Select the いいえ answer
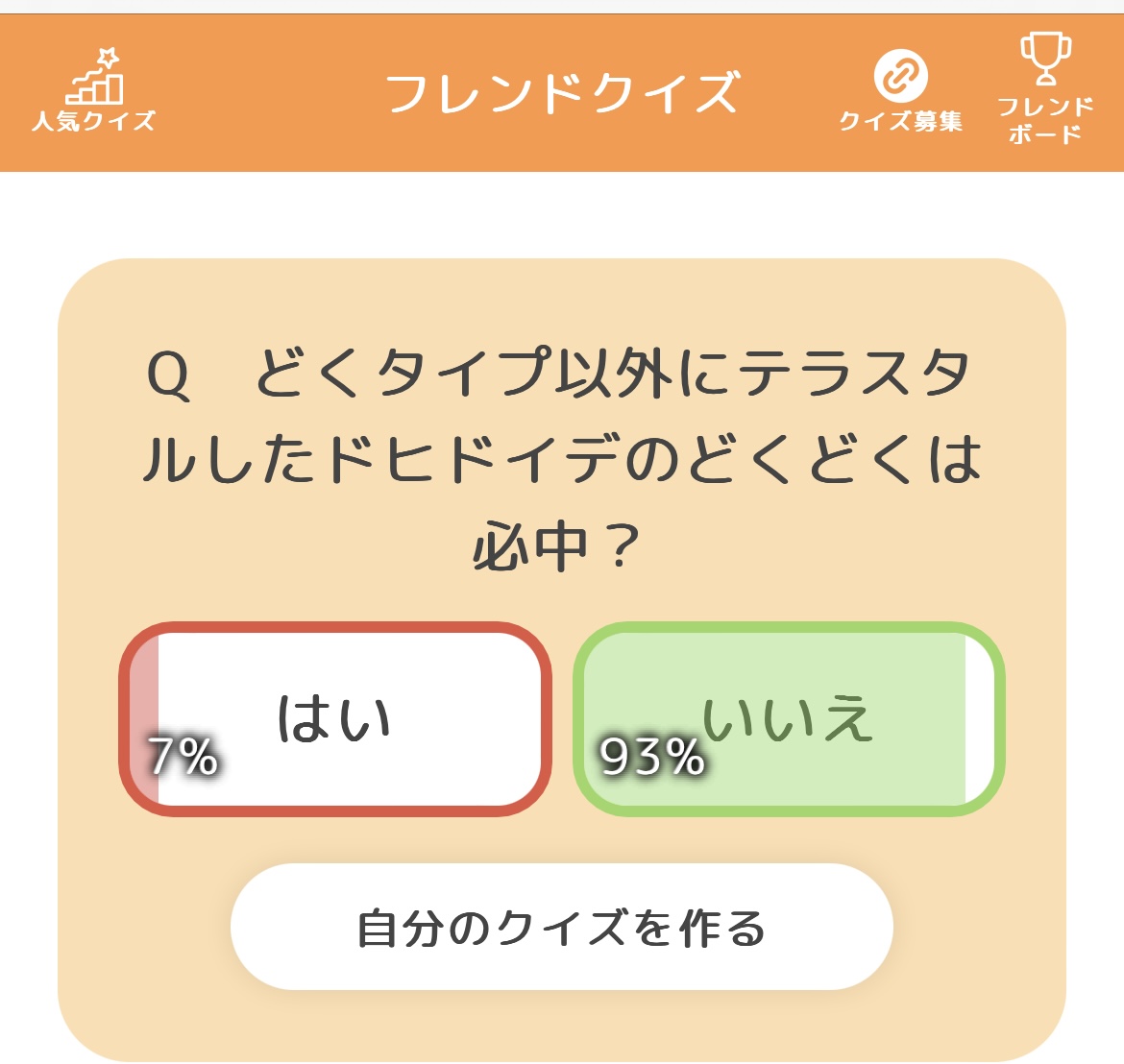This screenshot has width=1124, height=1064. click(x=789, y=719)
